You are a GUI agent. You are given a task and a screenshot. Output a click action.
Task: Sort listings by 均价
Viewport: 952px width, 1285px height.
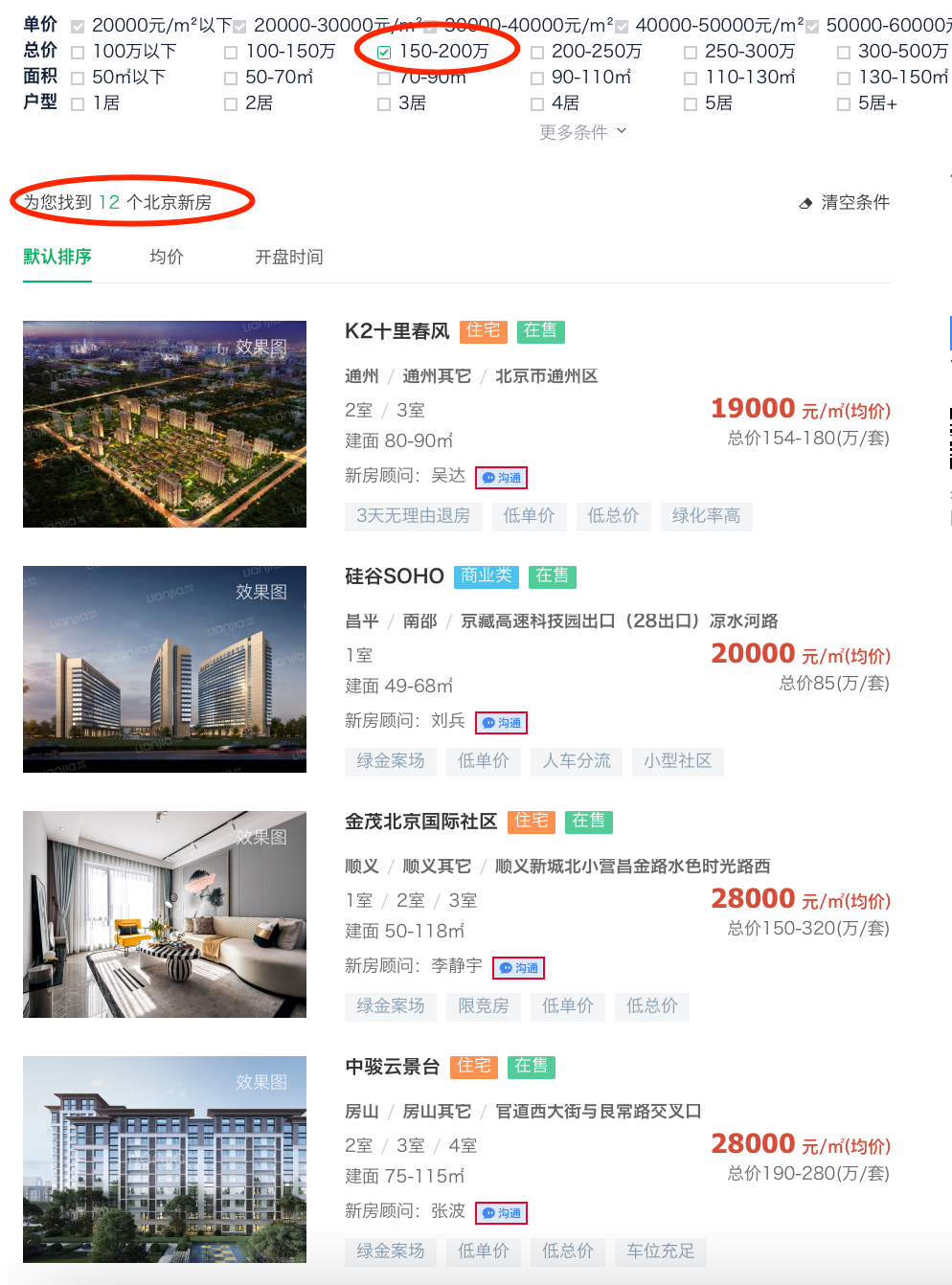point(167,257)
